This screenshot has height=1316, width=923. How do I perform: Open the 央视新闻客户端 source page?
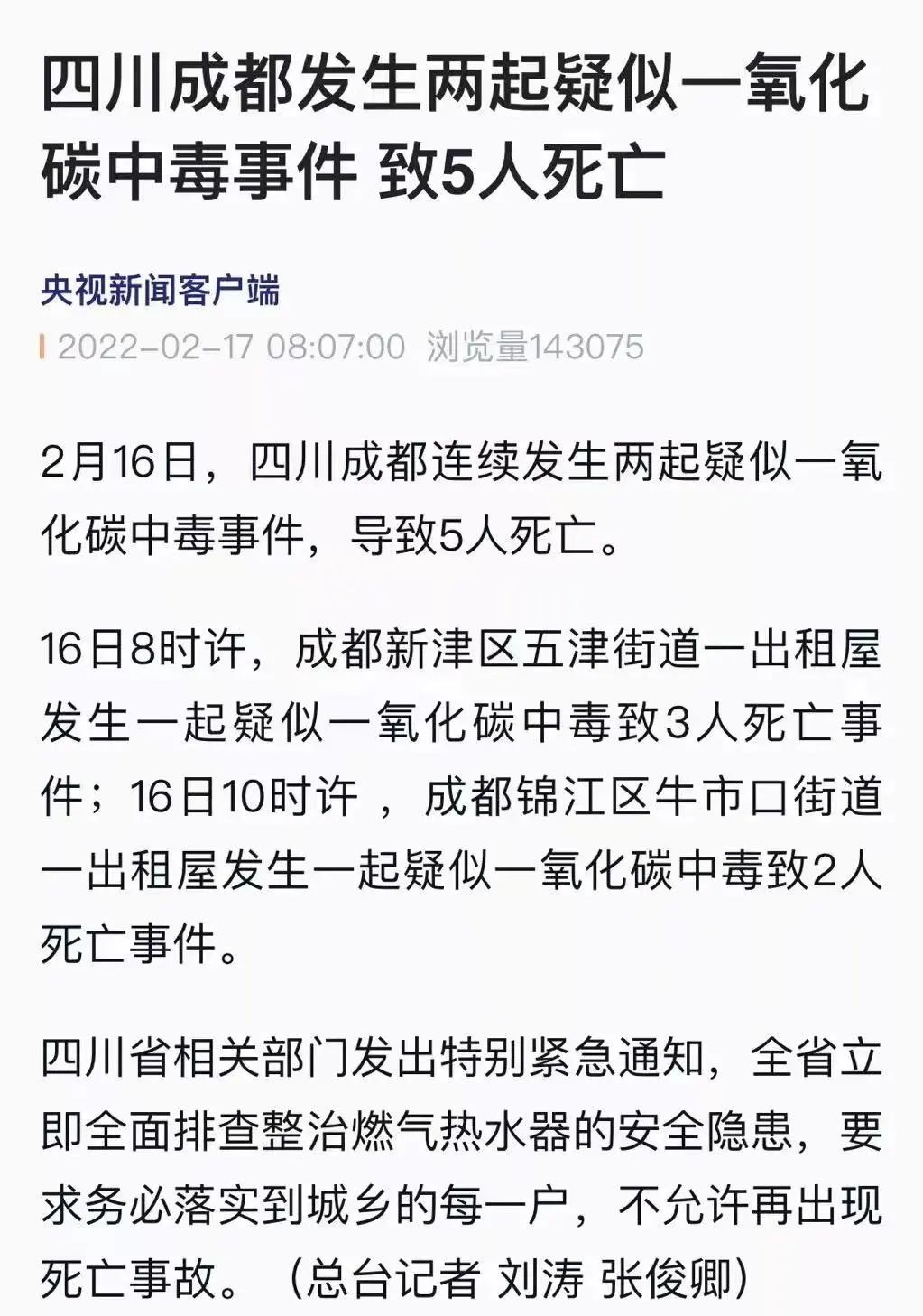[160, 291]
